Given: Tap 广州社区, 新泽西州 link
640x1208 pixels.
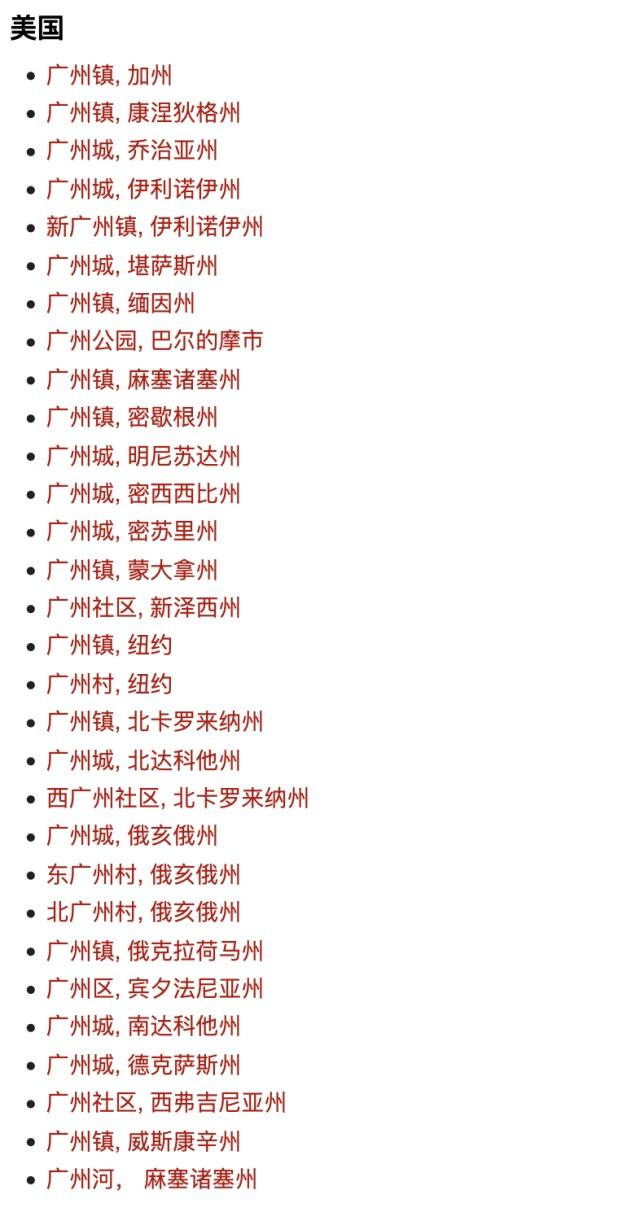Looking at the screenshot, I should [143, 608].
